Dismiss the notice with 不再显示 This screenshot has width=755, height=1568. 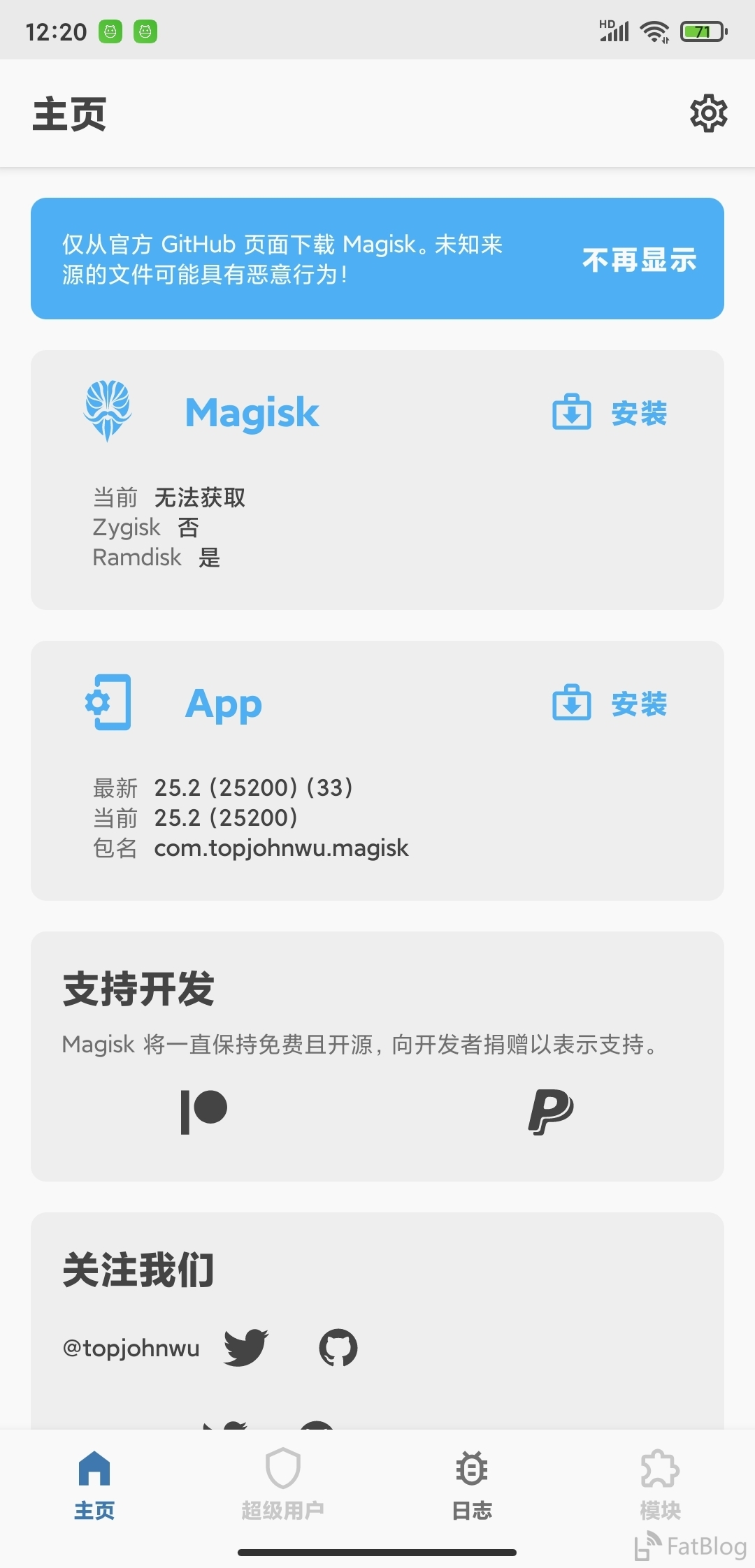(639, 259)
